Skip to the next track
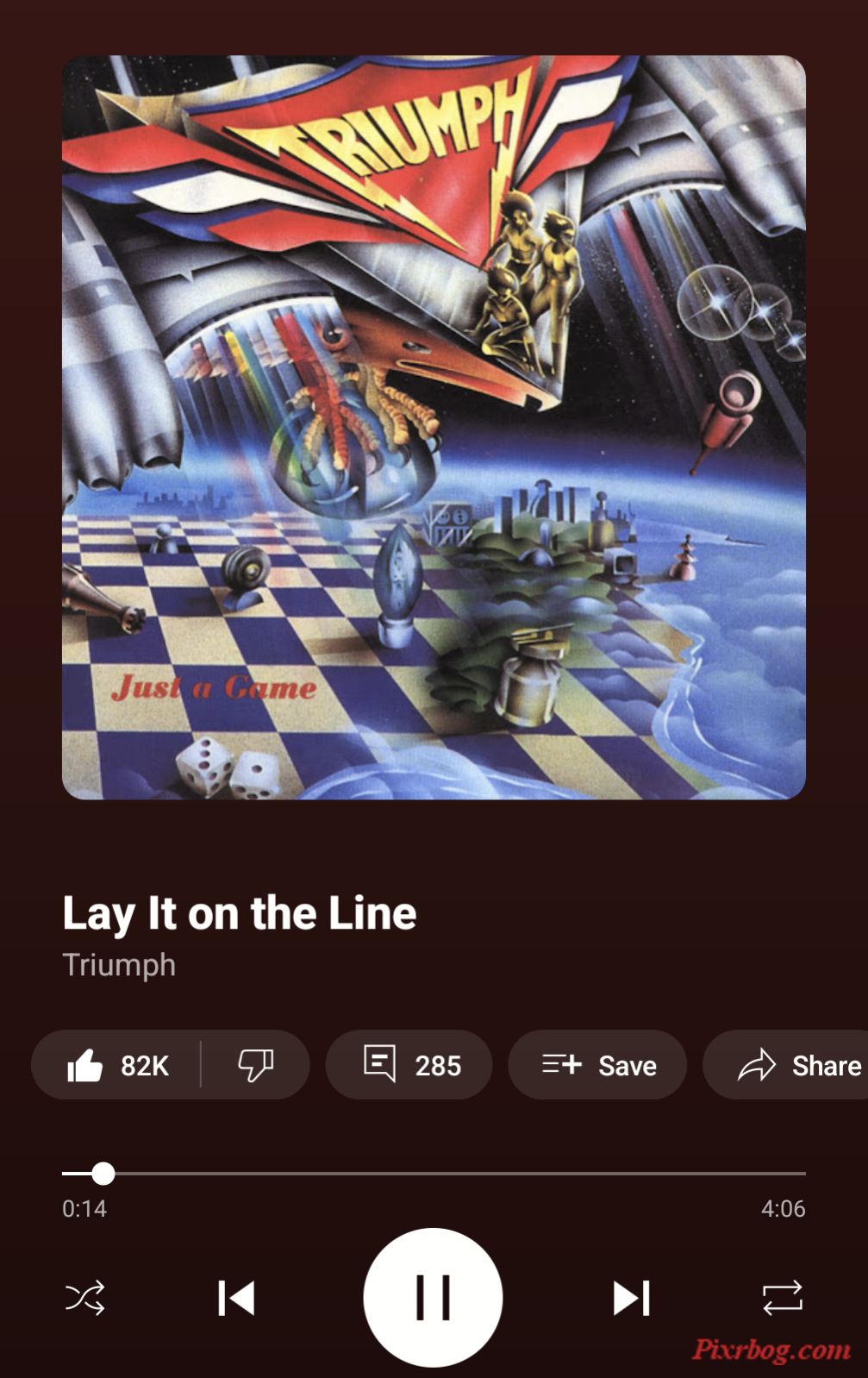 (x=631, y=1297)
